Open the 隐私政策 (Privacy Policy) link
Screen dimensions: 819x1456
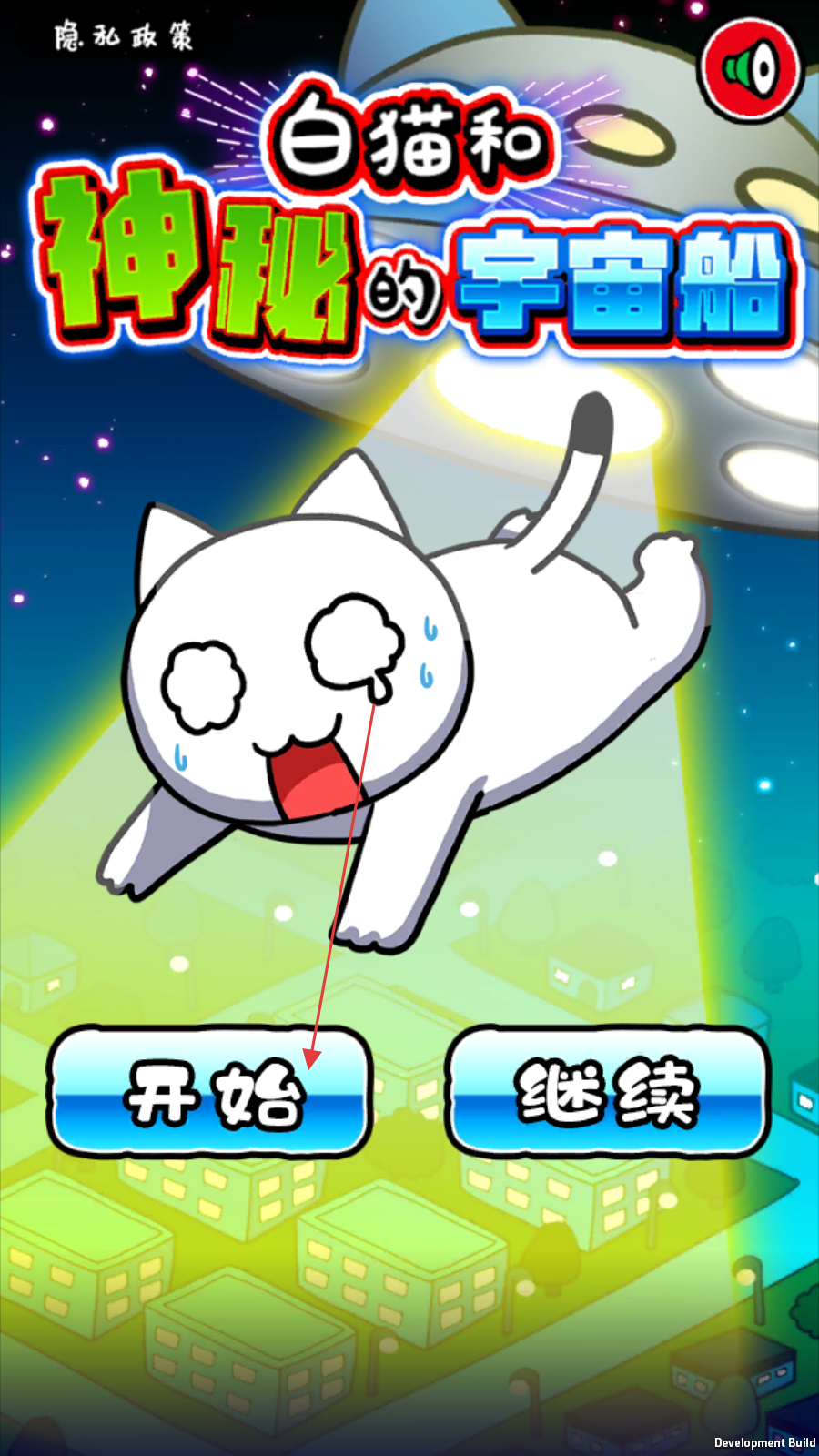point(124,36)
